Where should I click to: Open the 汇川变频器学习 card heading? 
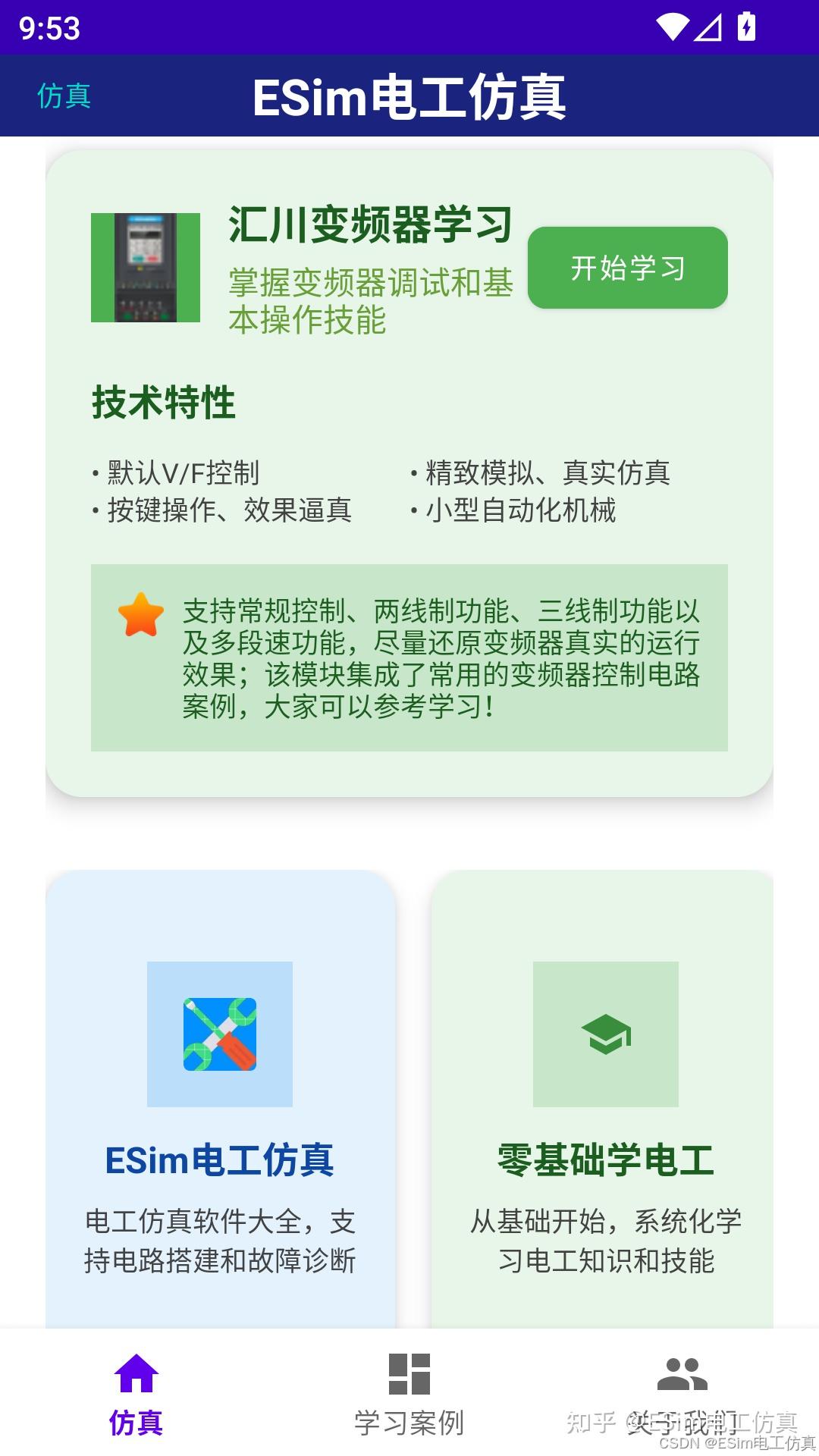pyautogui.click(x=370, y=225)
